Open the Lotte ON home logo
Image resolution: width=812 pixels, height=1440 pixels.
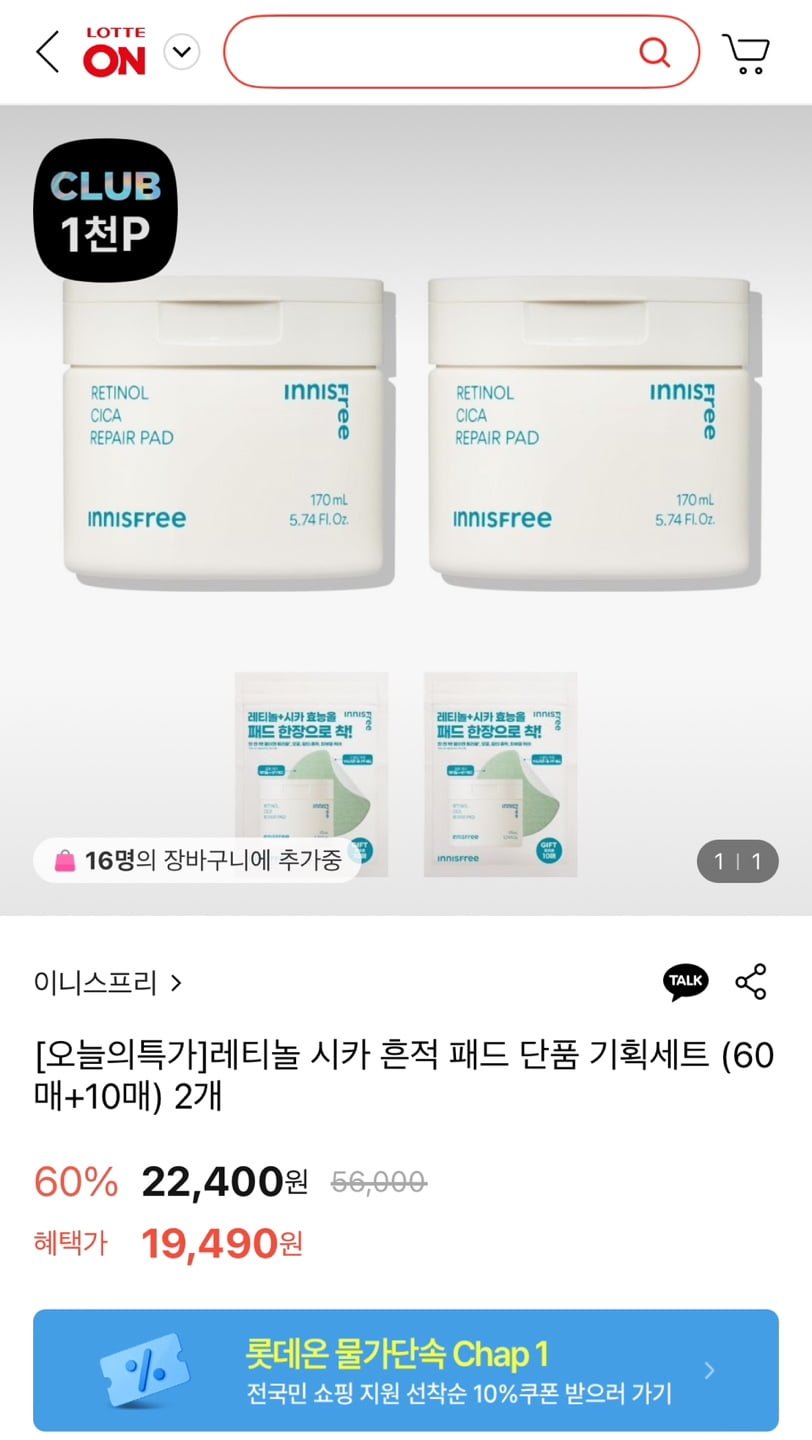tap(114, 52)
